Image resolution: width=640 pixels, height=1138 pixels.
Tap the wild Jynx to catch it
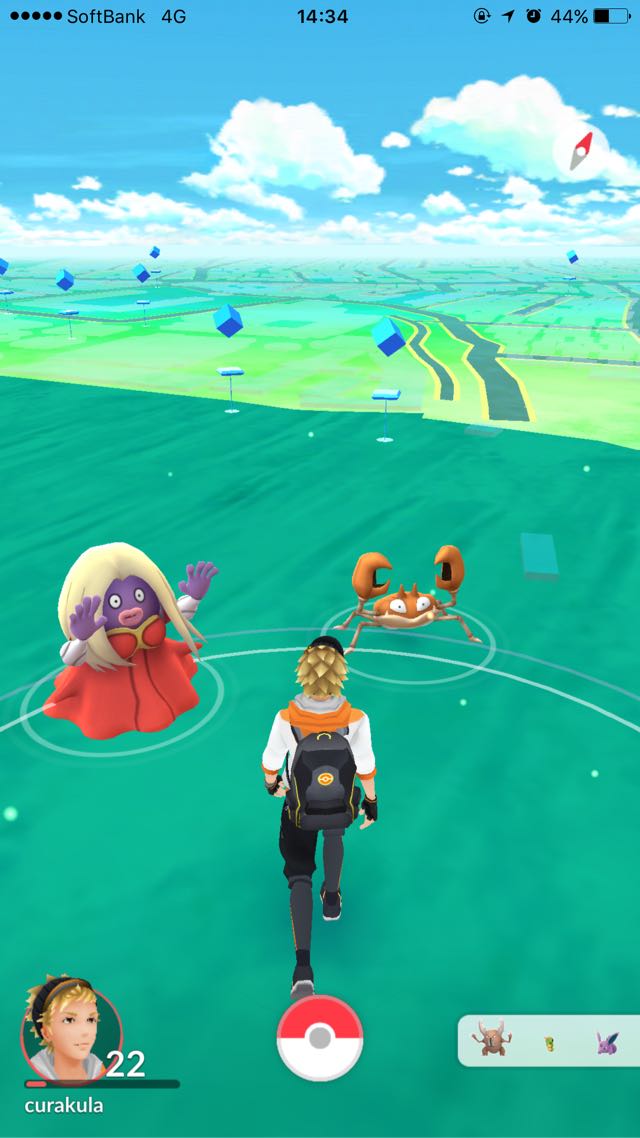132,639
